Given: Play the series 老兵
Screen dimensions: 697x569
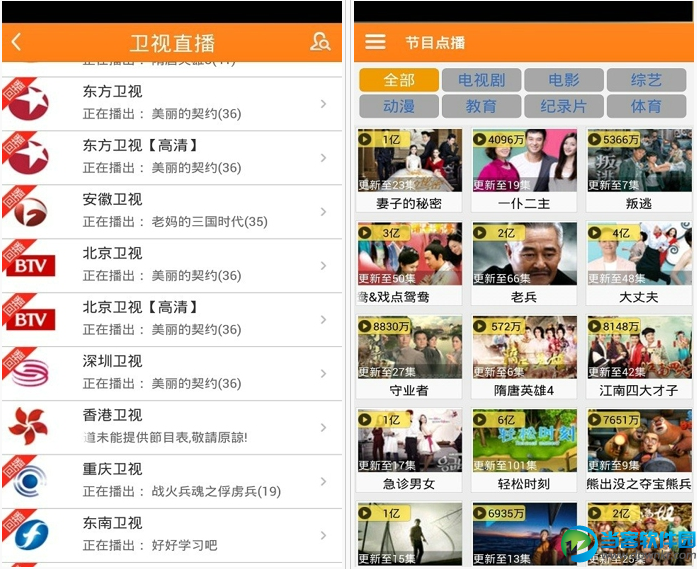Looking at the screenshot, I should point(524,262).
